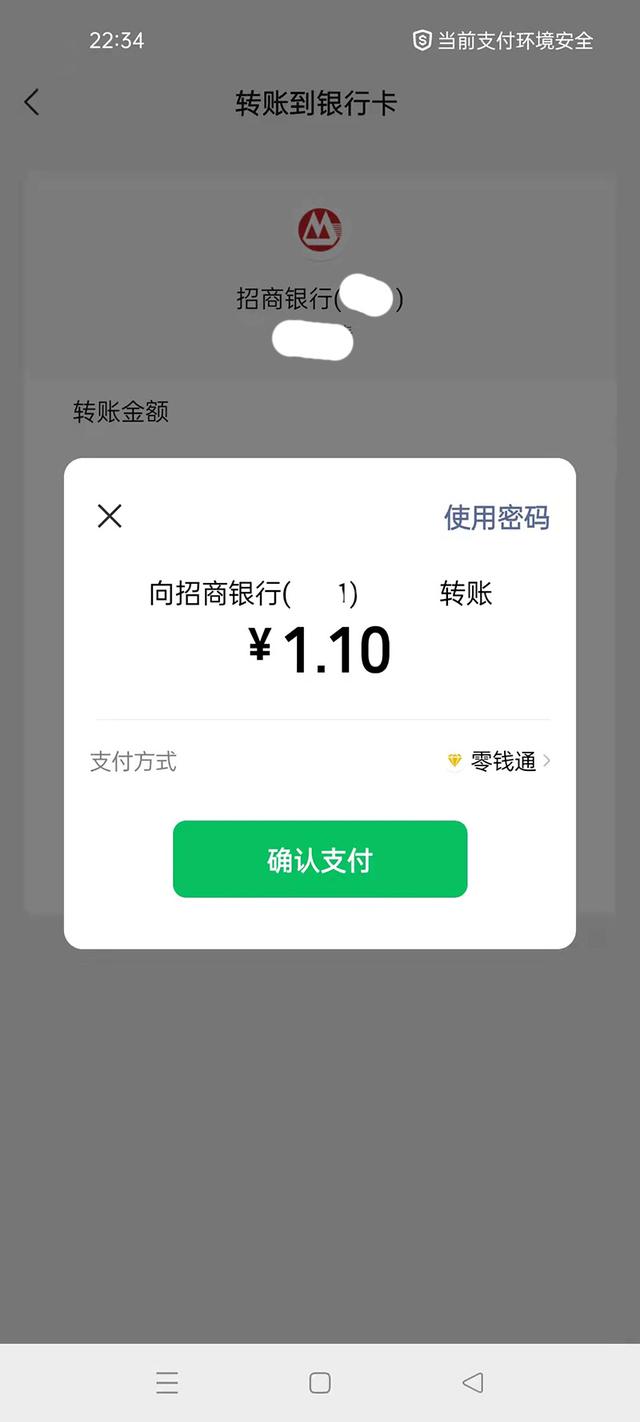Tap 使用密码 to pay with password
The height and width of the screenshot is (1422, 640).
click(496, 517)
